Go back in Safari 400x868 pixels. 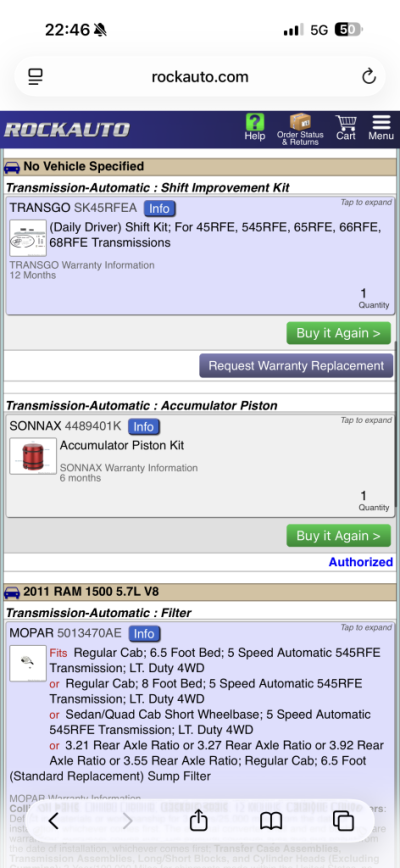click(54, 821)
